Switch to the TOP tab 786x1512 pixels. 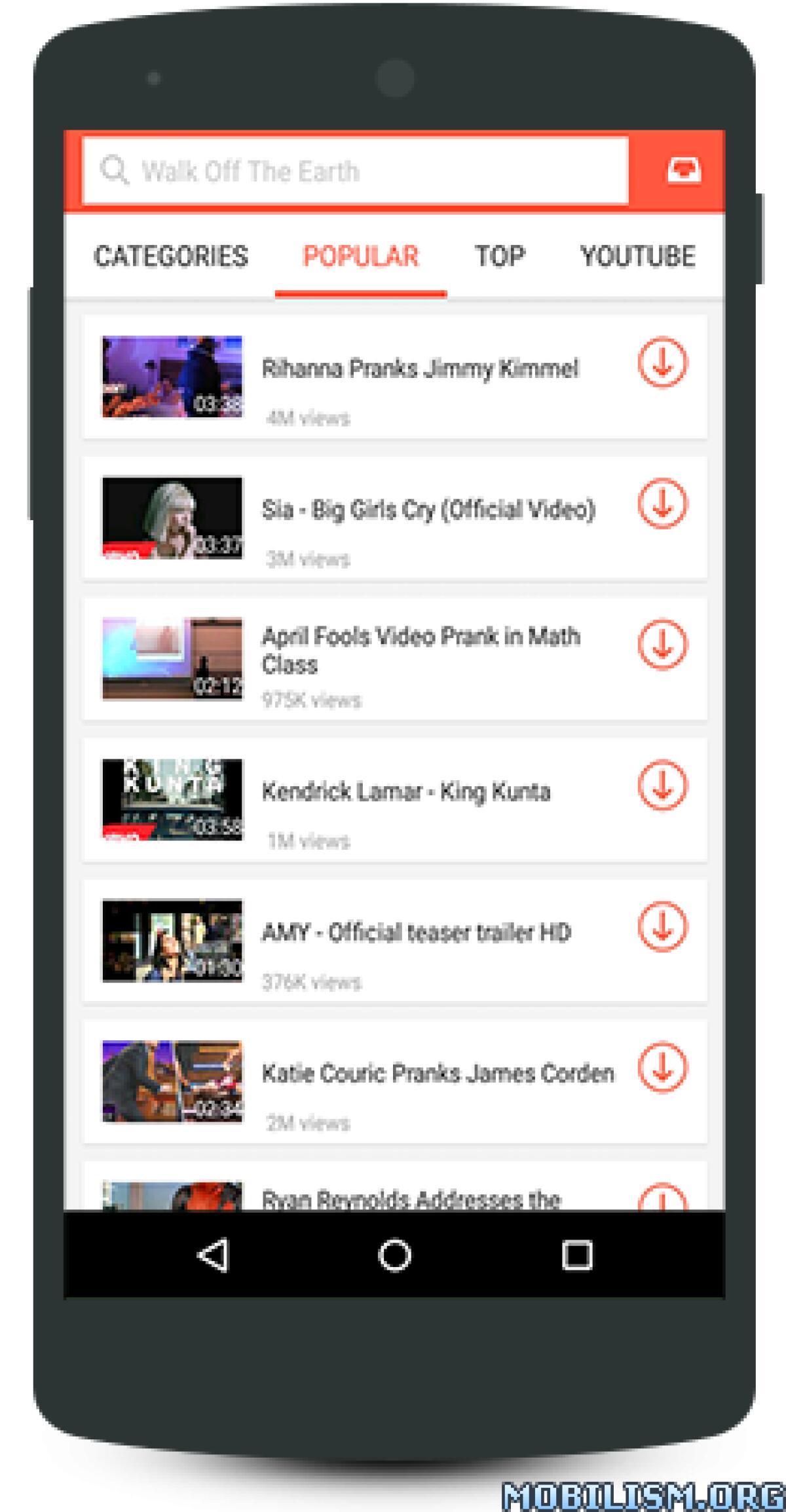coord(500,255)
